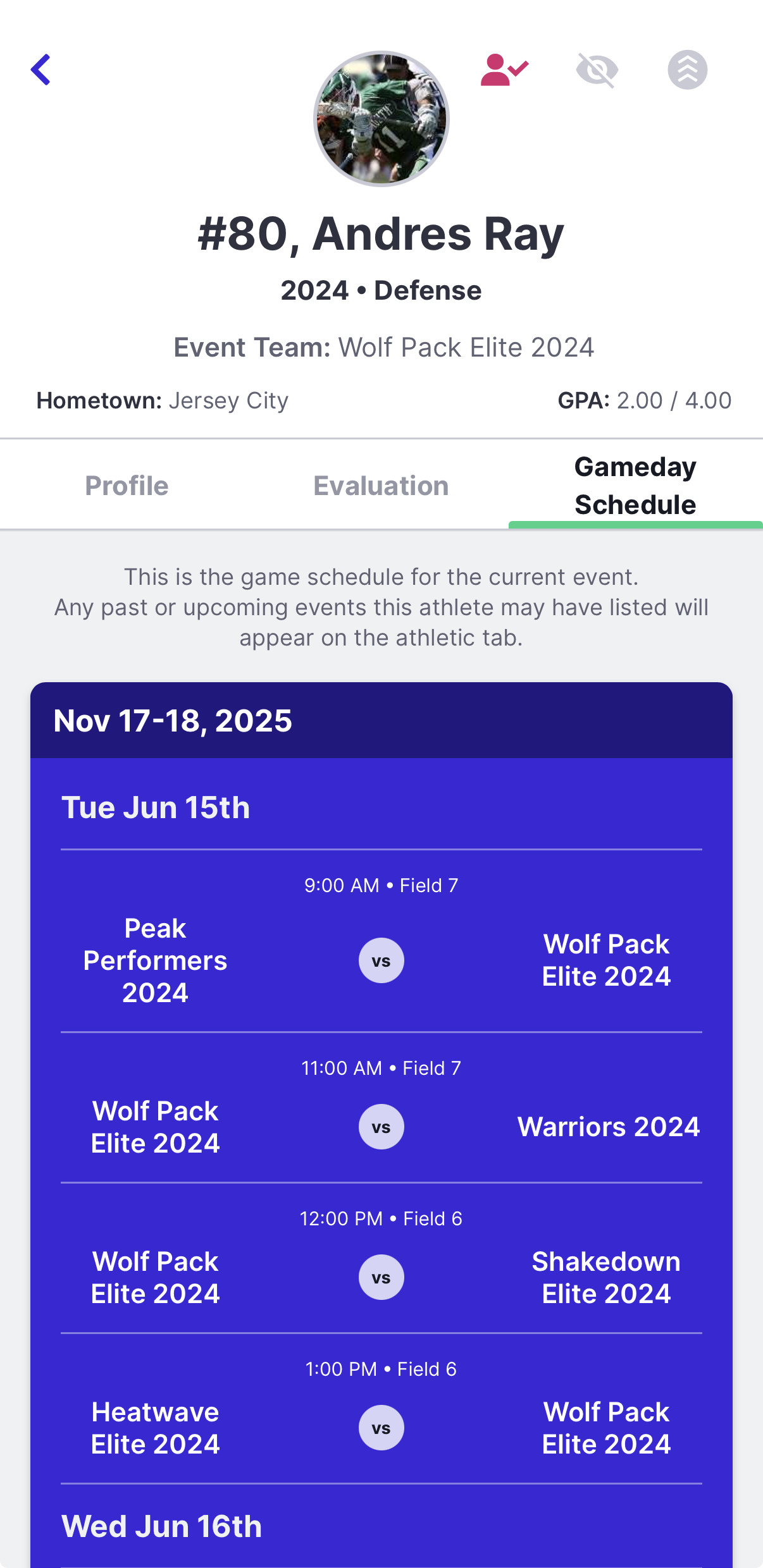Viewport: 763px width, 1568px height.
Task: Toggle athlete visibility with the eye-slash icon
Action: (x=597, y=71)
